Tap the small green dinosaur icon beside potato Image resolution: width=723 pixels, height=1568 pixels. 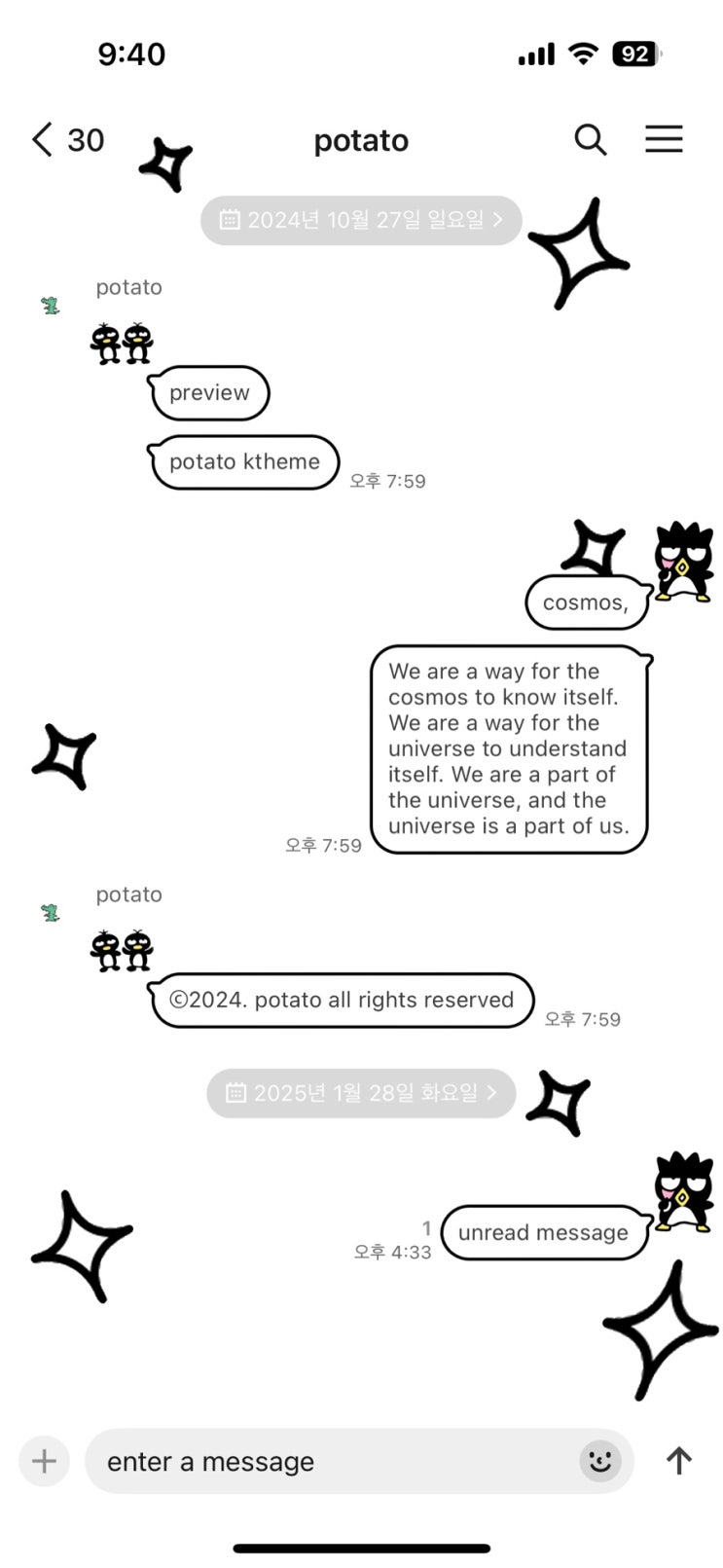[49, 303]
